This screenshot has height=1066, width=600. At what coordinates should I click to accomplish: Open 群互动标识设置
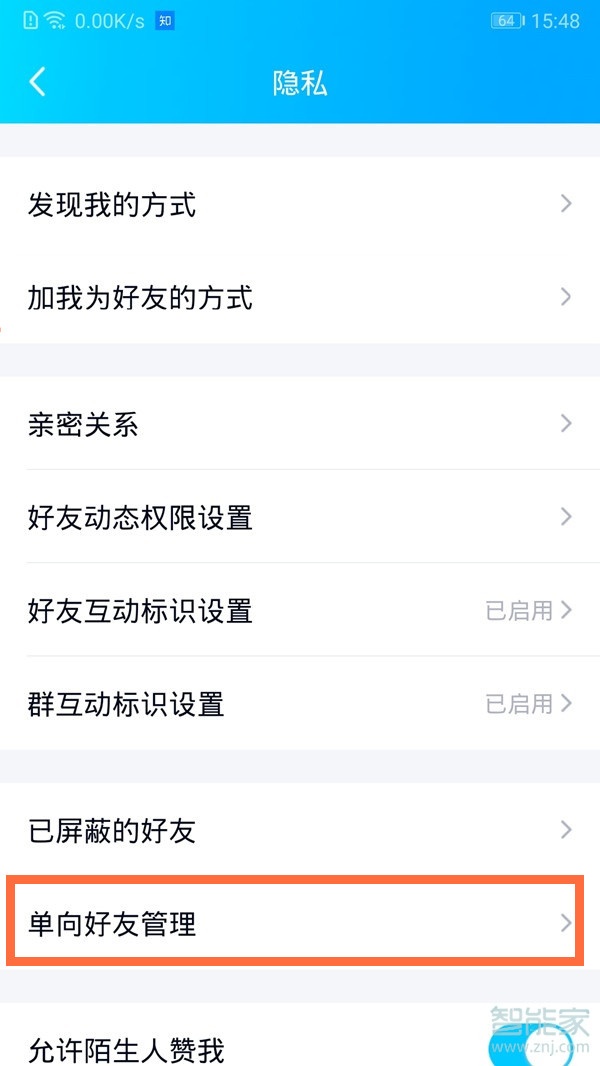pos(300,704)
